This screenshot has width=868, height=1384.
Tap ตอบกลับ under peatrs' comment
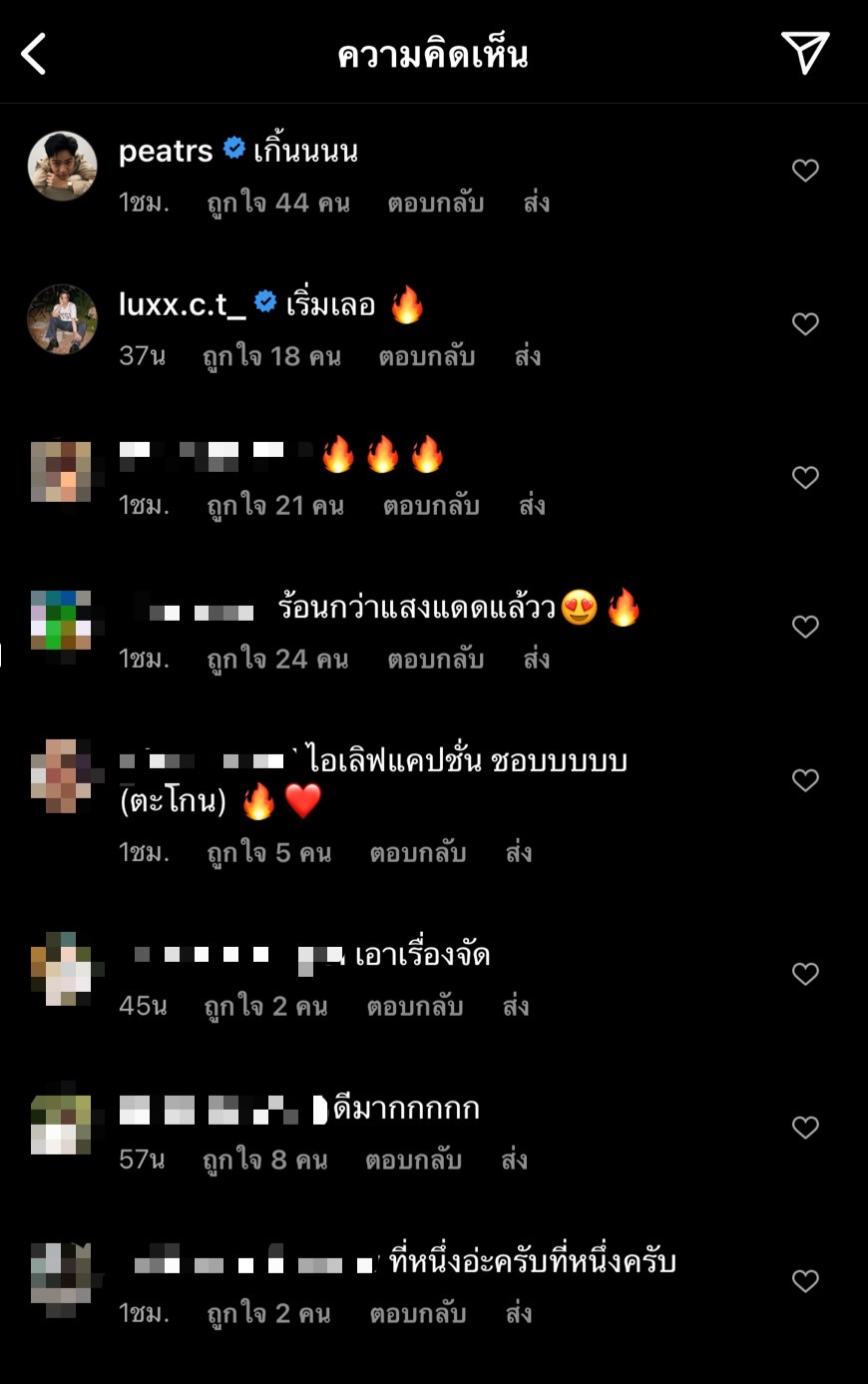435,204
